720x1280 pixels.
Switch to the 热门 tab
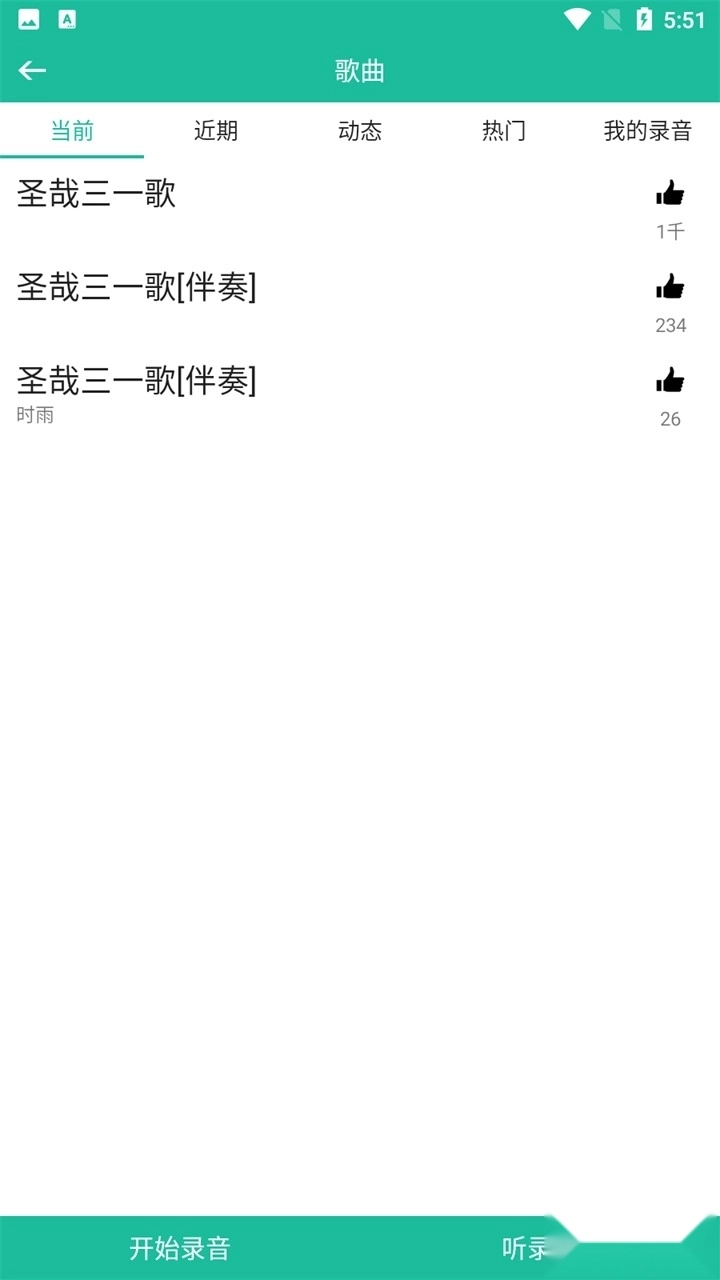click(504, 131)
